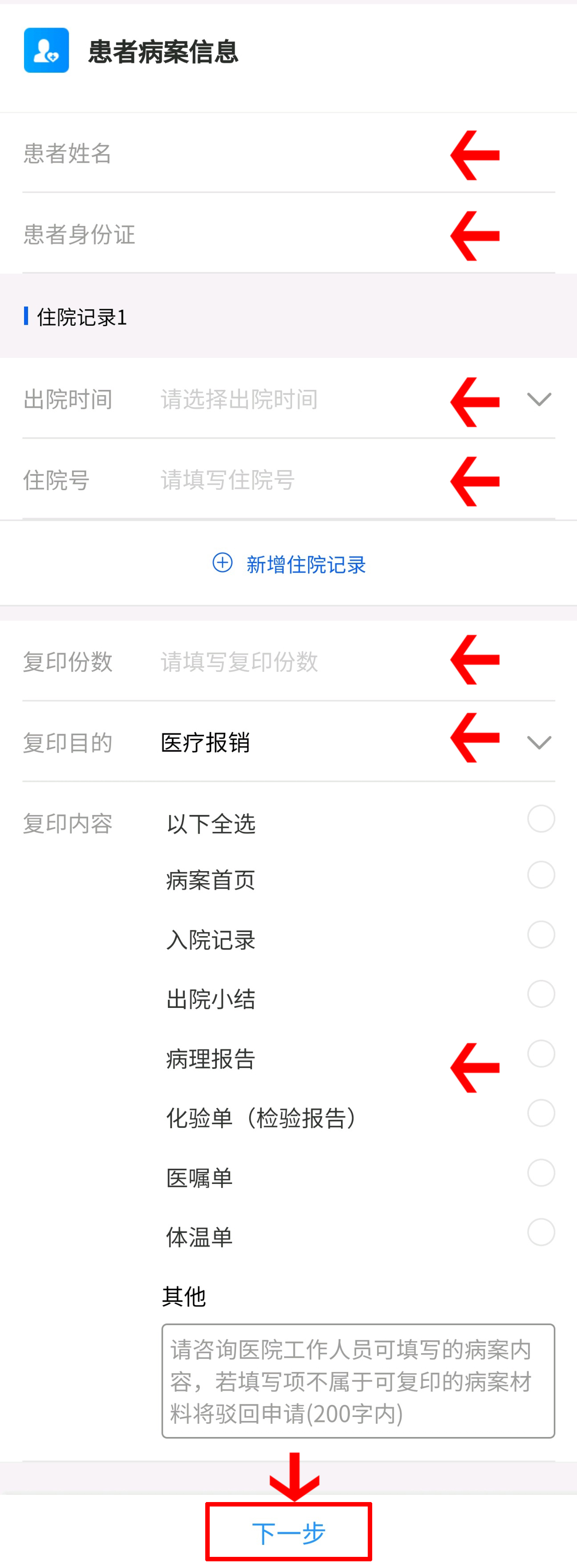Select the 病案首页 option
Screen dimensions: 577x1568
tap(540, 875)
